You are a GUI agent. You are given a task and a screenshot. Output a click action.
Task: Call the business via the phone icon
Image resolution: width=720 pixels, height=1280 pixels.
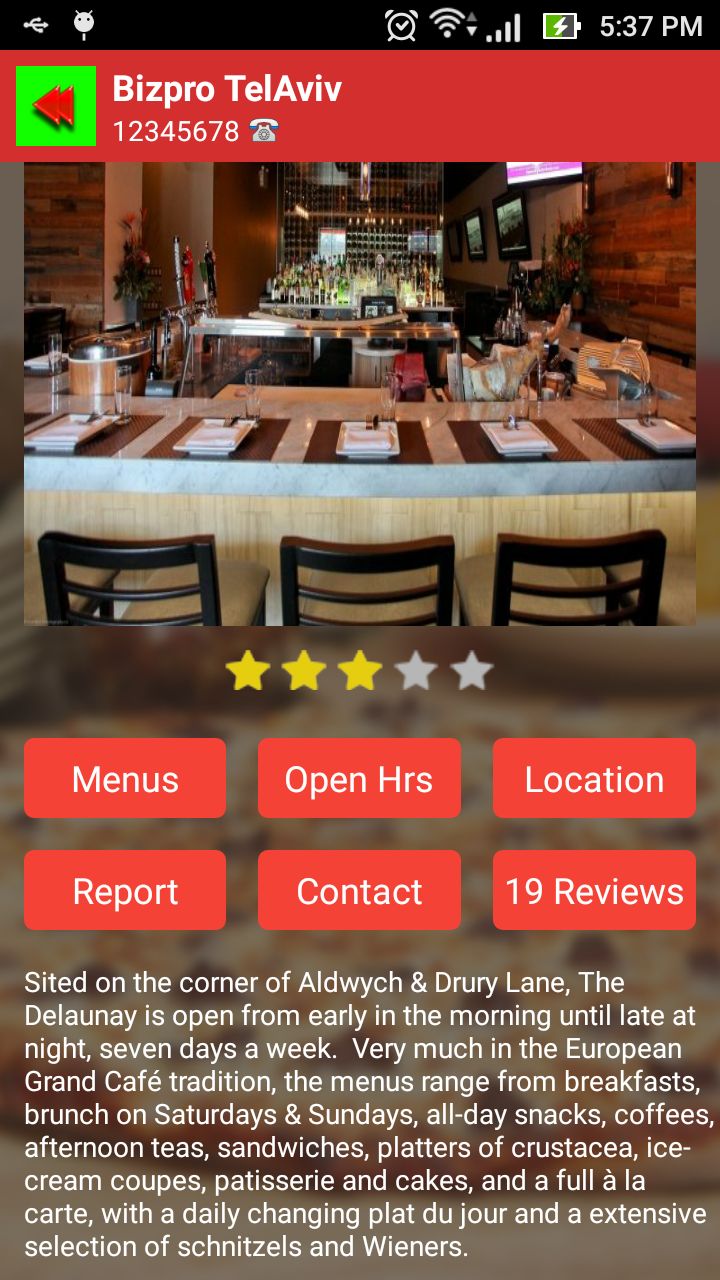(264, 131)
